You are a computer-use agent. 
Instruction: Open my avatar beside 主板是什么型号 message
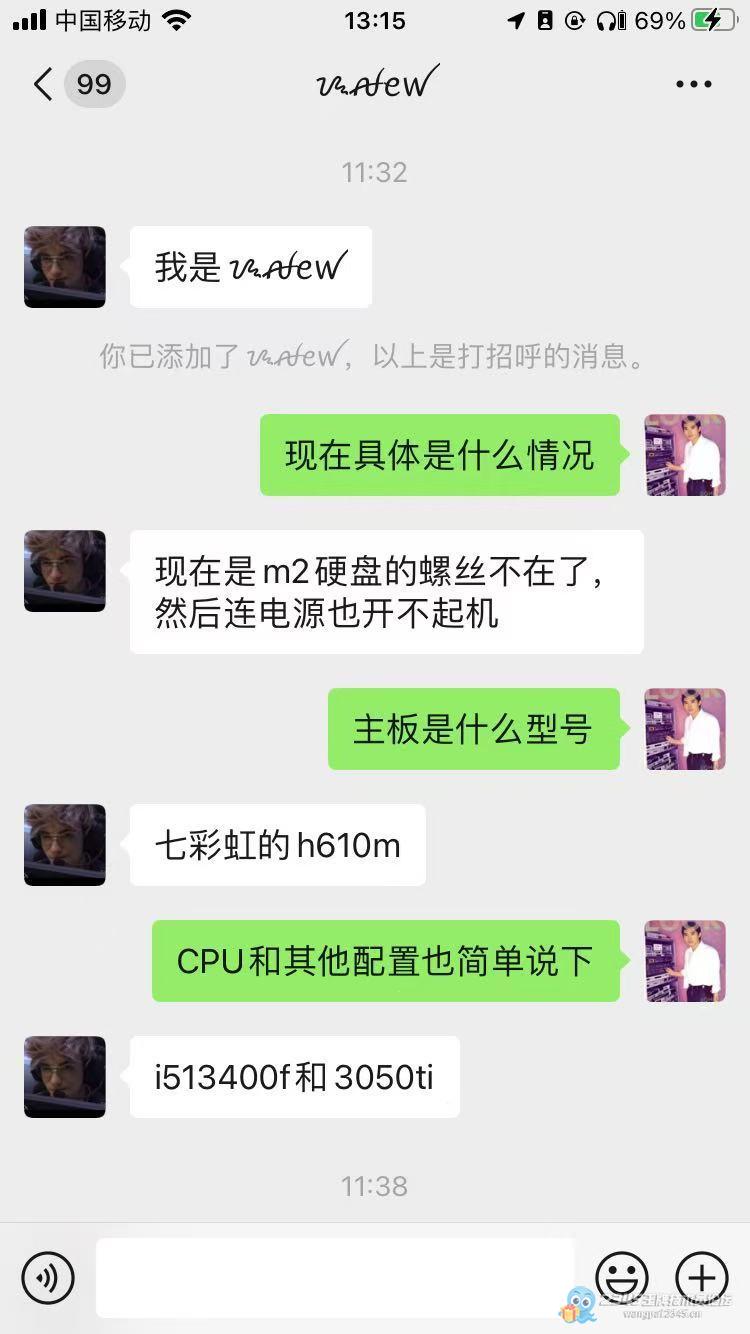click(685, 729)
